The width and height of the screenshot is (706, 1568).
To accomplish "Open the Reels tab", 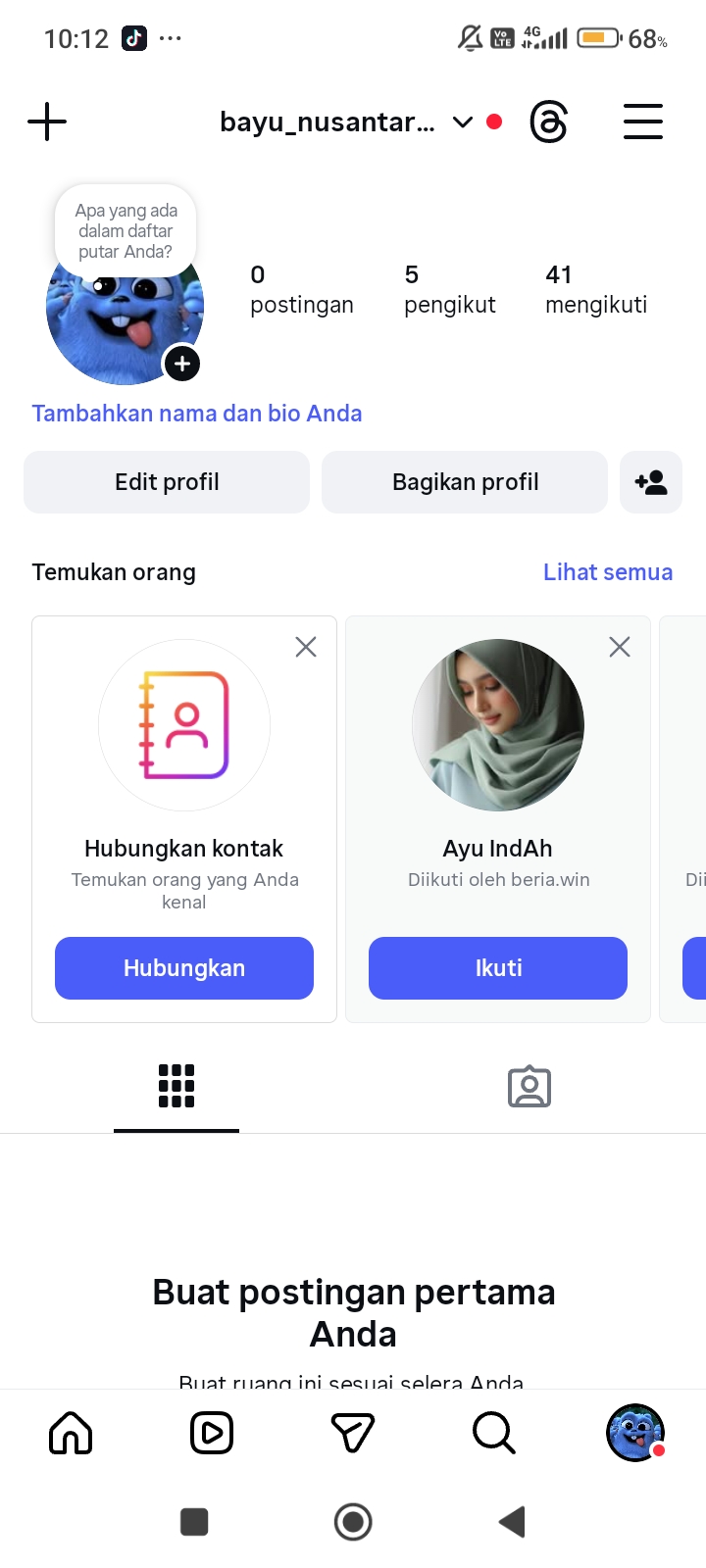I will 212,1434.
